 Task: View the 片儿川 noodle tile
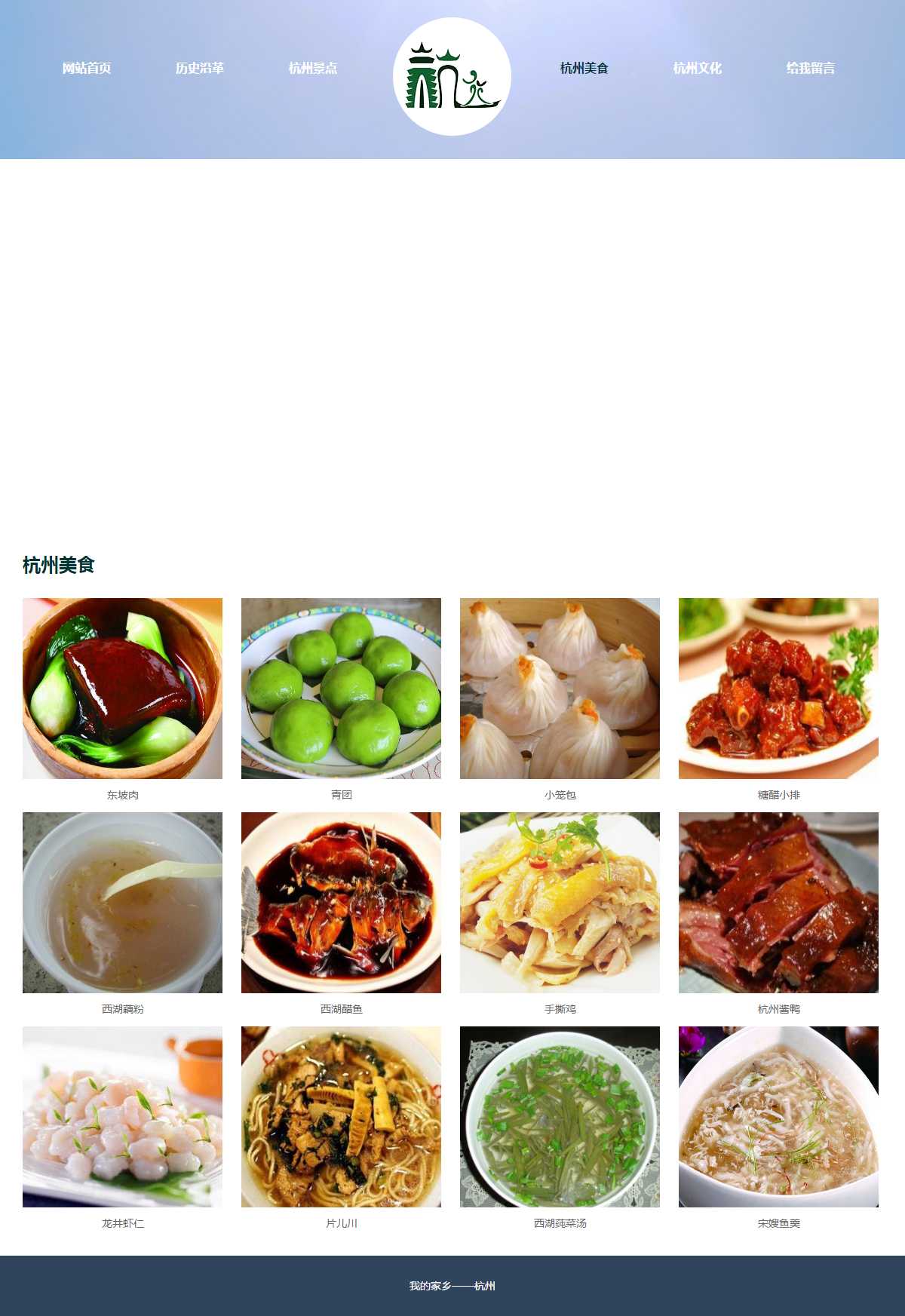click(341, 1117)
